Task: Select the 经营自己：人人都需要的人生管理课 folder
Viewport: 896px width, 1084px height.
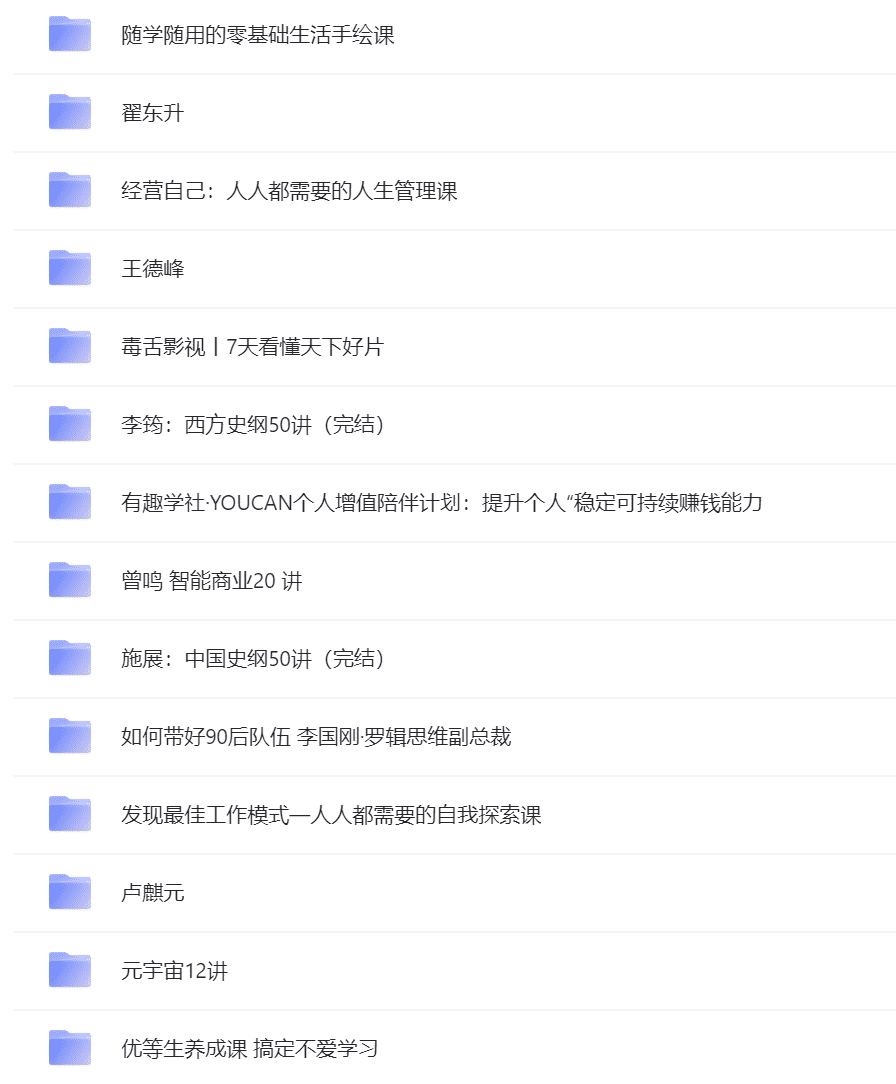Action: (x=289, y=191)
